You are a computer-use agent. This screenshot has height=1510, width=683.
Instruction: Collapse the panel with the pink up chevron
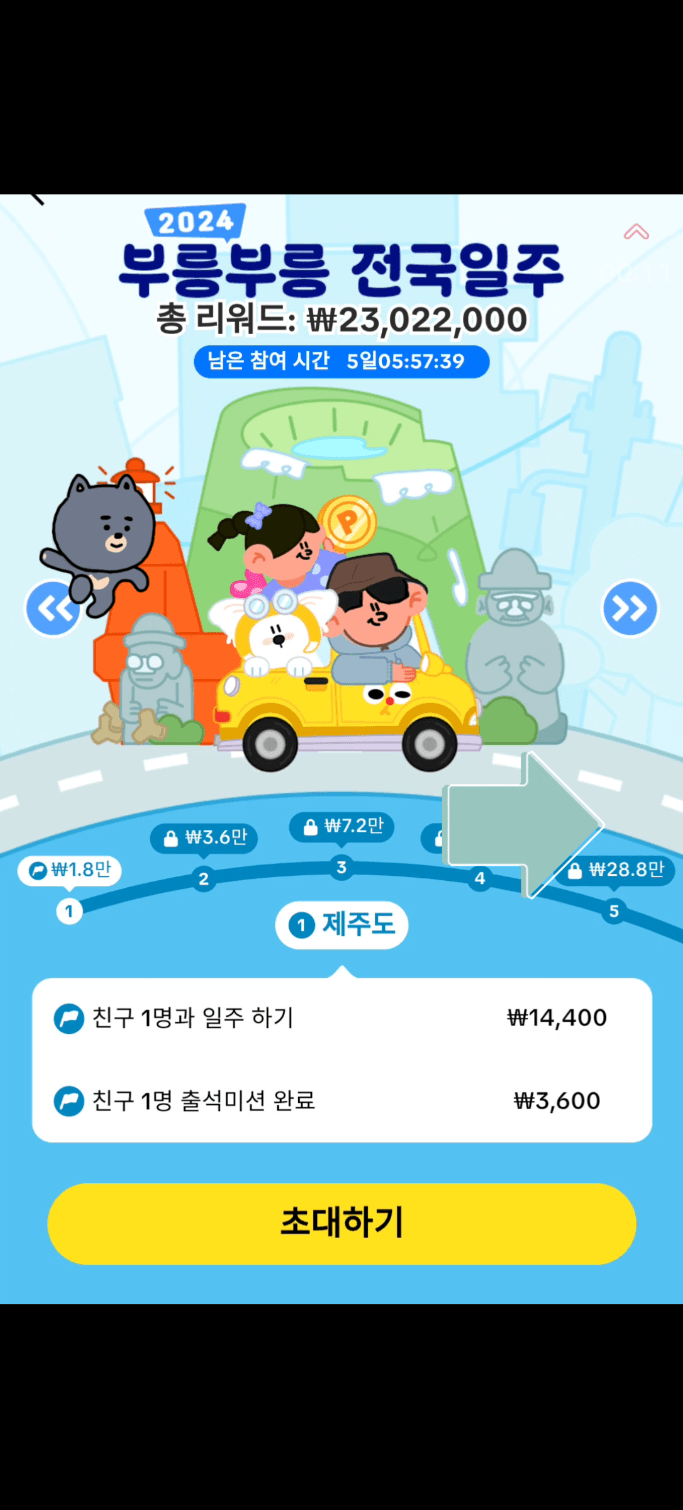click(x=636, y=232)
